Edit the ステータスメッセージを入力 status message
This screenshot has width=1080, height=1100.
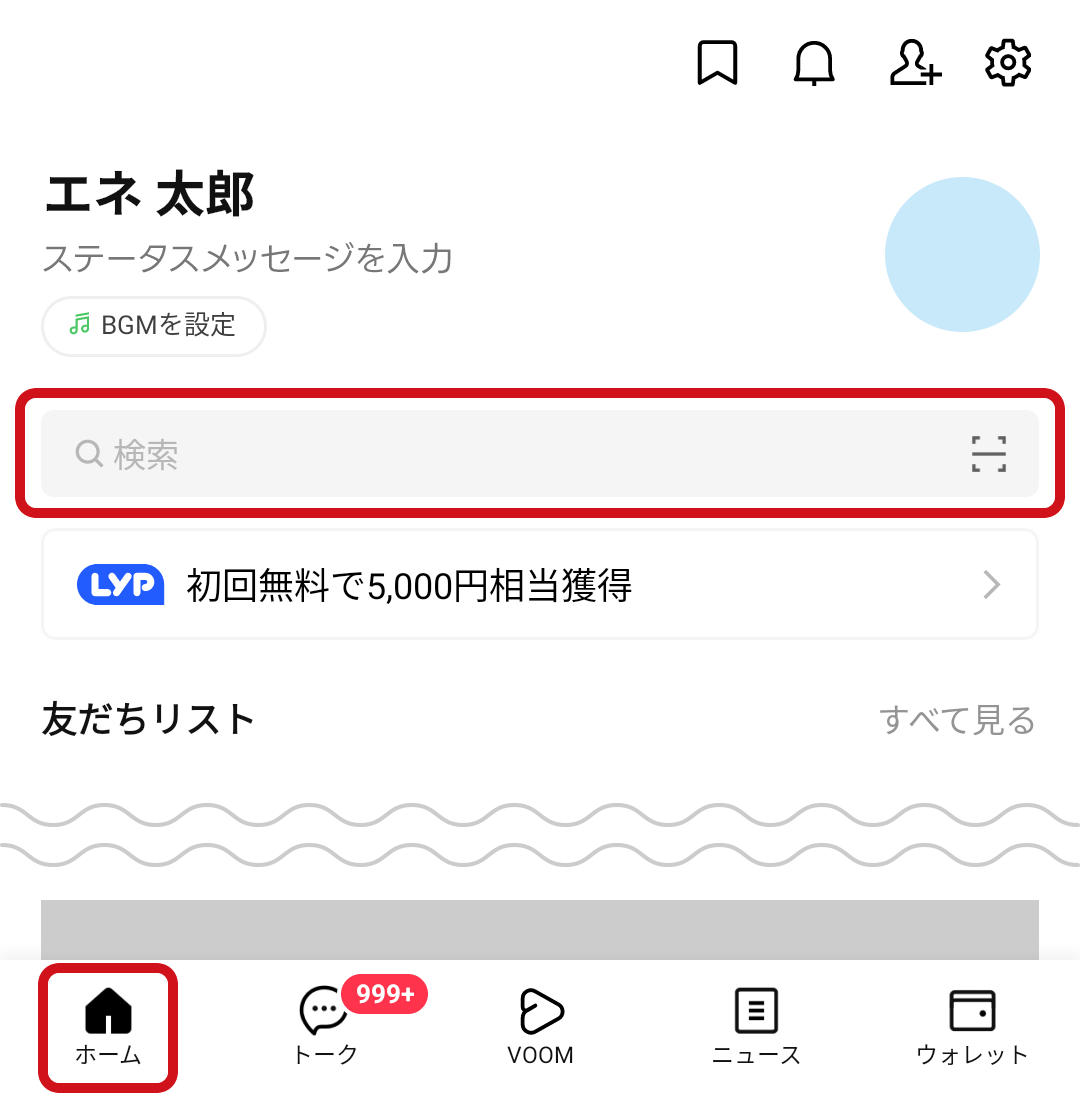click(x=248, y=259)
